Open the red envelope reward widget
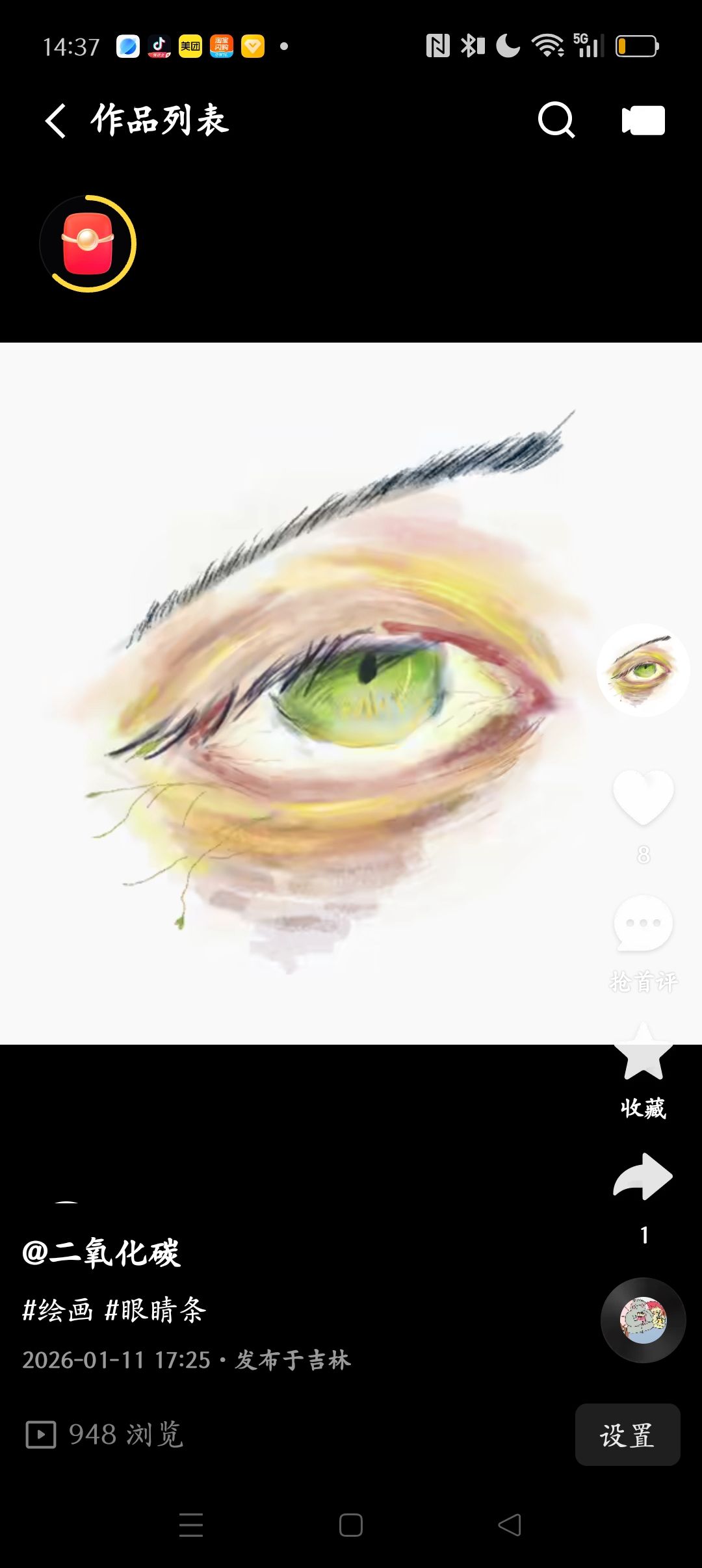 pyautogui.click(x=88, y=243)
